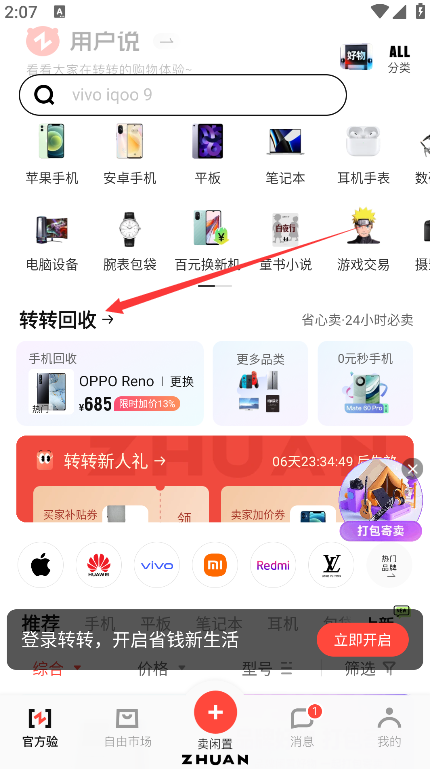Open the 转转新人礼 banner
Viewport: 430px width, 769px height.
pos(215,479)
